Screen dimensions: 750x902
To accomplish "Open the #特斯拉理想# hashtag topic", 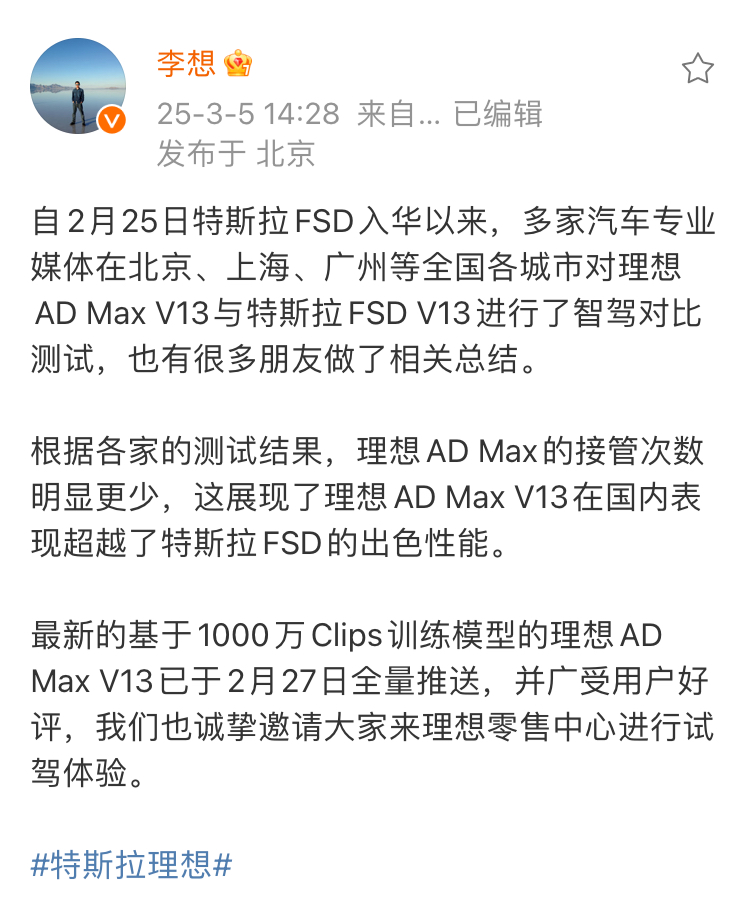I will pyautogui.click(x=132, y=865).
